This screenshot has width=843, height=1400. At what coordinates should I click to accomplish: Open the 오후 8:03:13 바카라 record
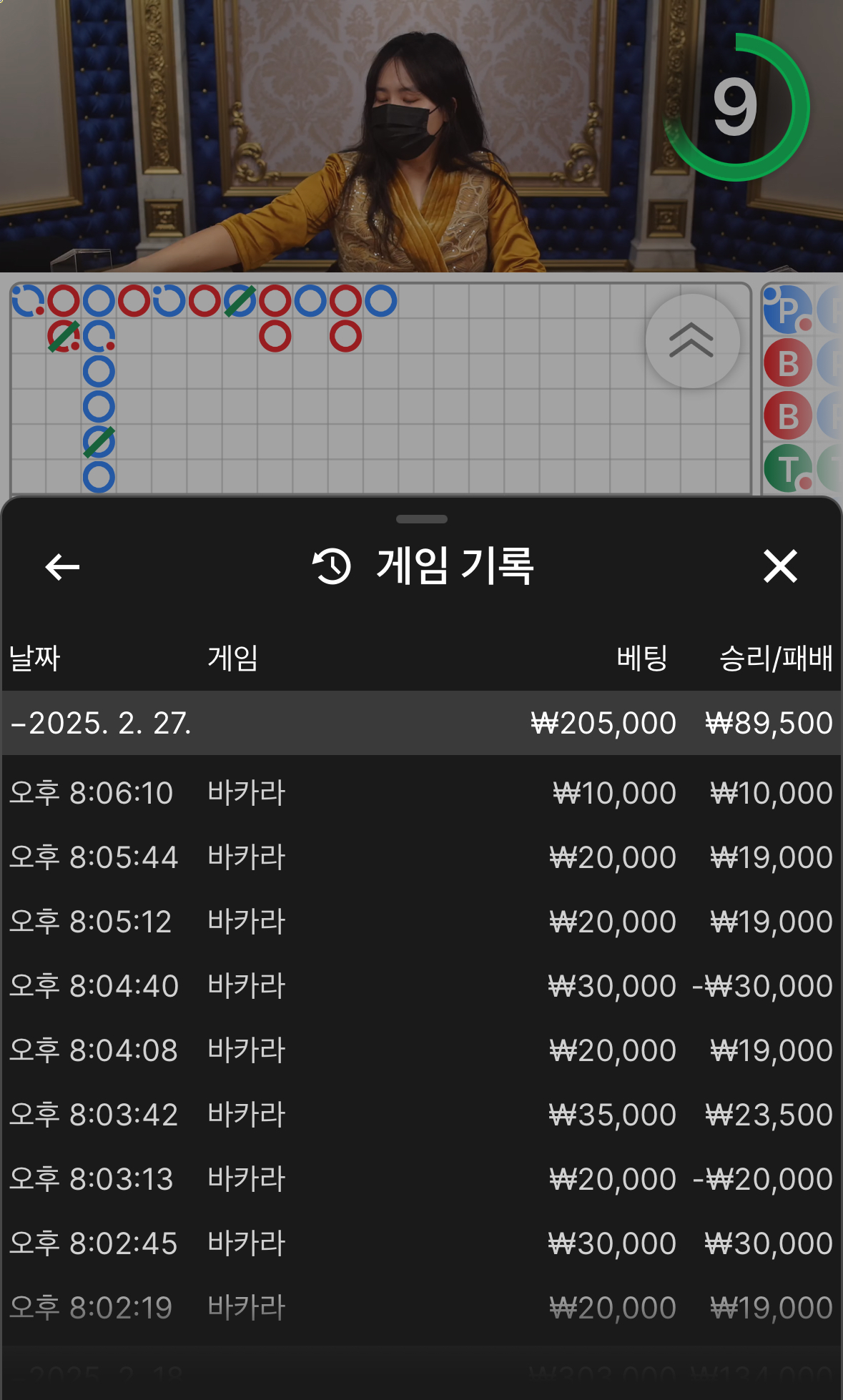[x=422, y=1179]
